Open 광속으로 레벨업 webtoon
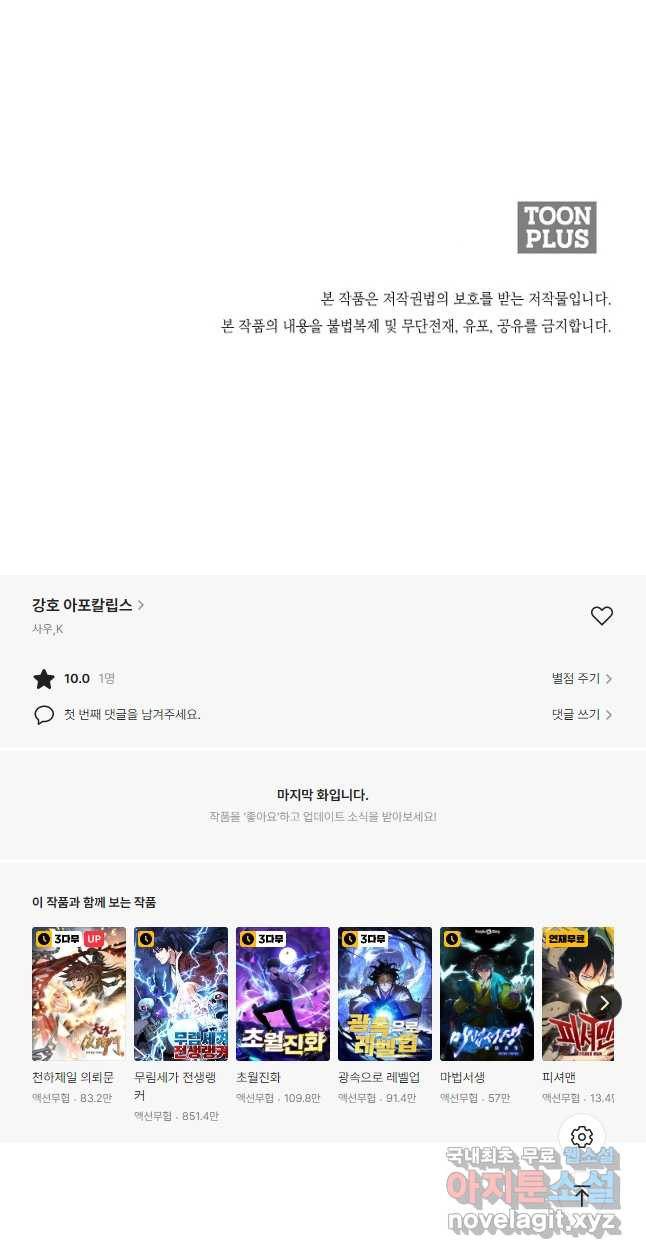The width and height of the screenshot is (646, 1259). click(385, 994)
